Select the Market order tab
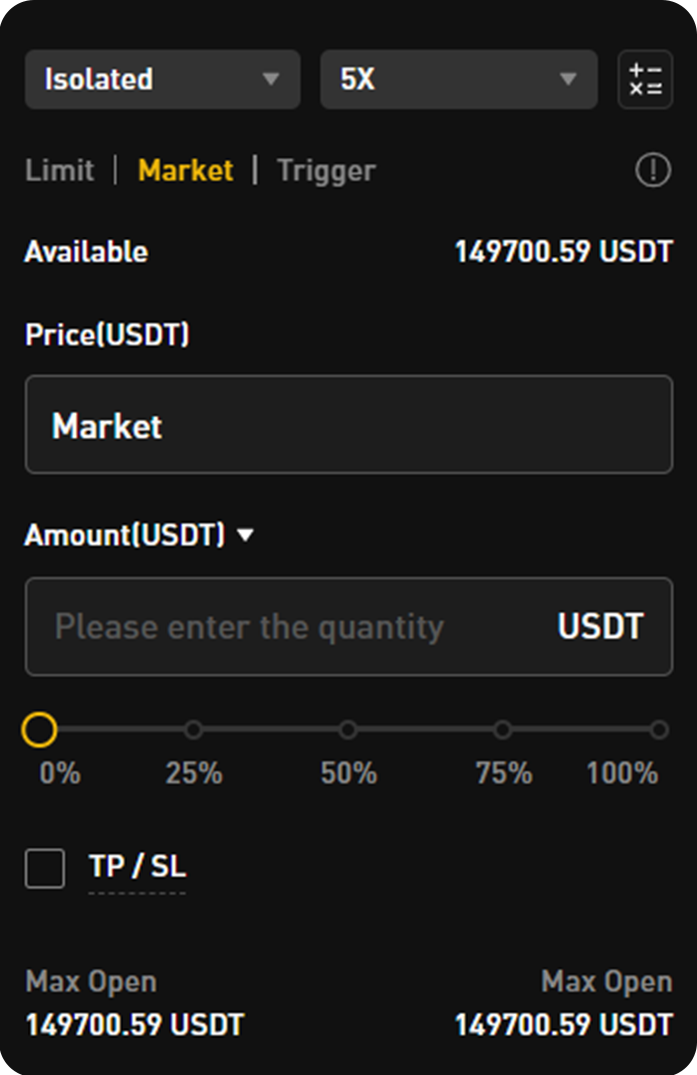 pyautogui.click(x=185, y=170)
